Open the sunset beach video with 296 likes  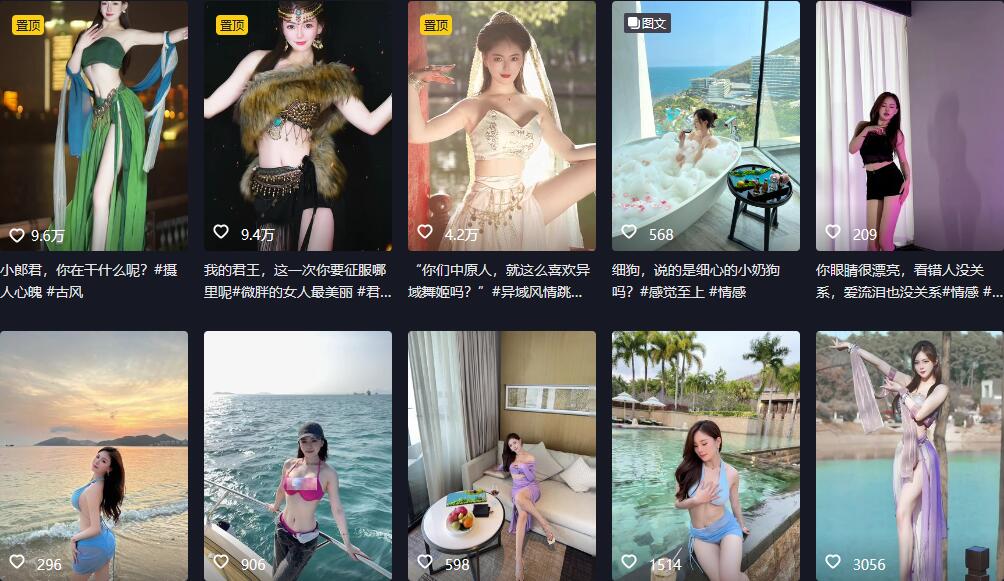point(94,455)
